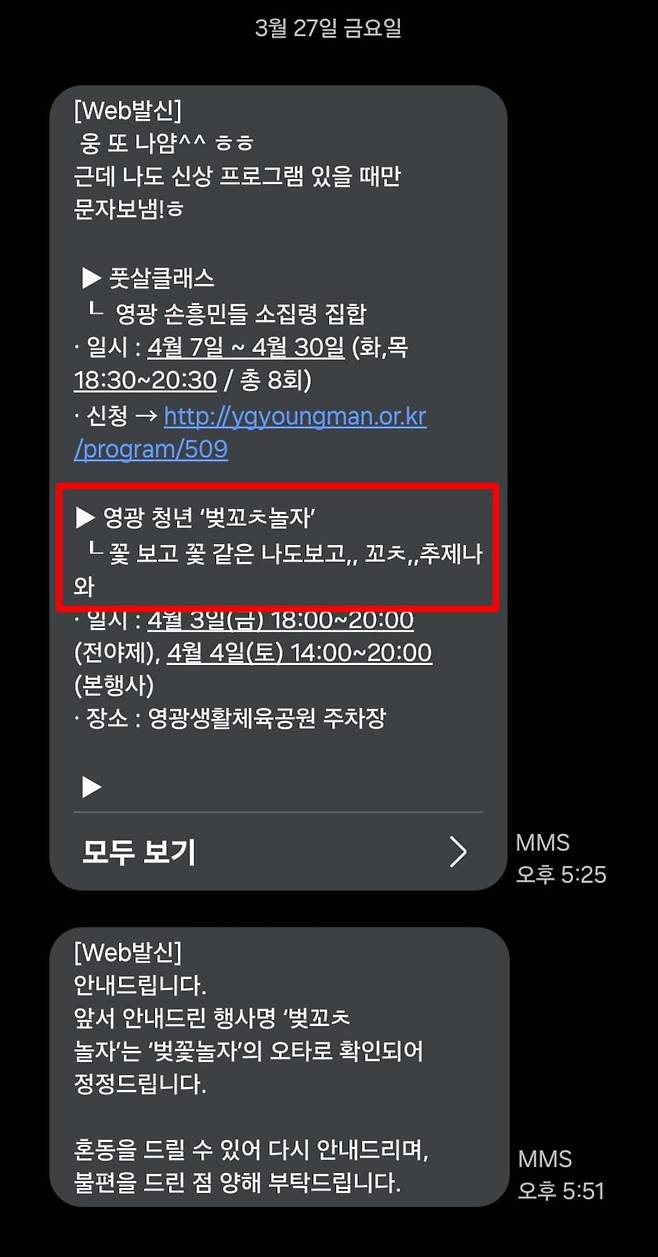Tap 모두 보기 to view full message

tap(277, 852)
